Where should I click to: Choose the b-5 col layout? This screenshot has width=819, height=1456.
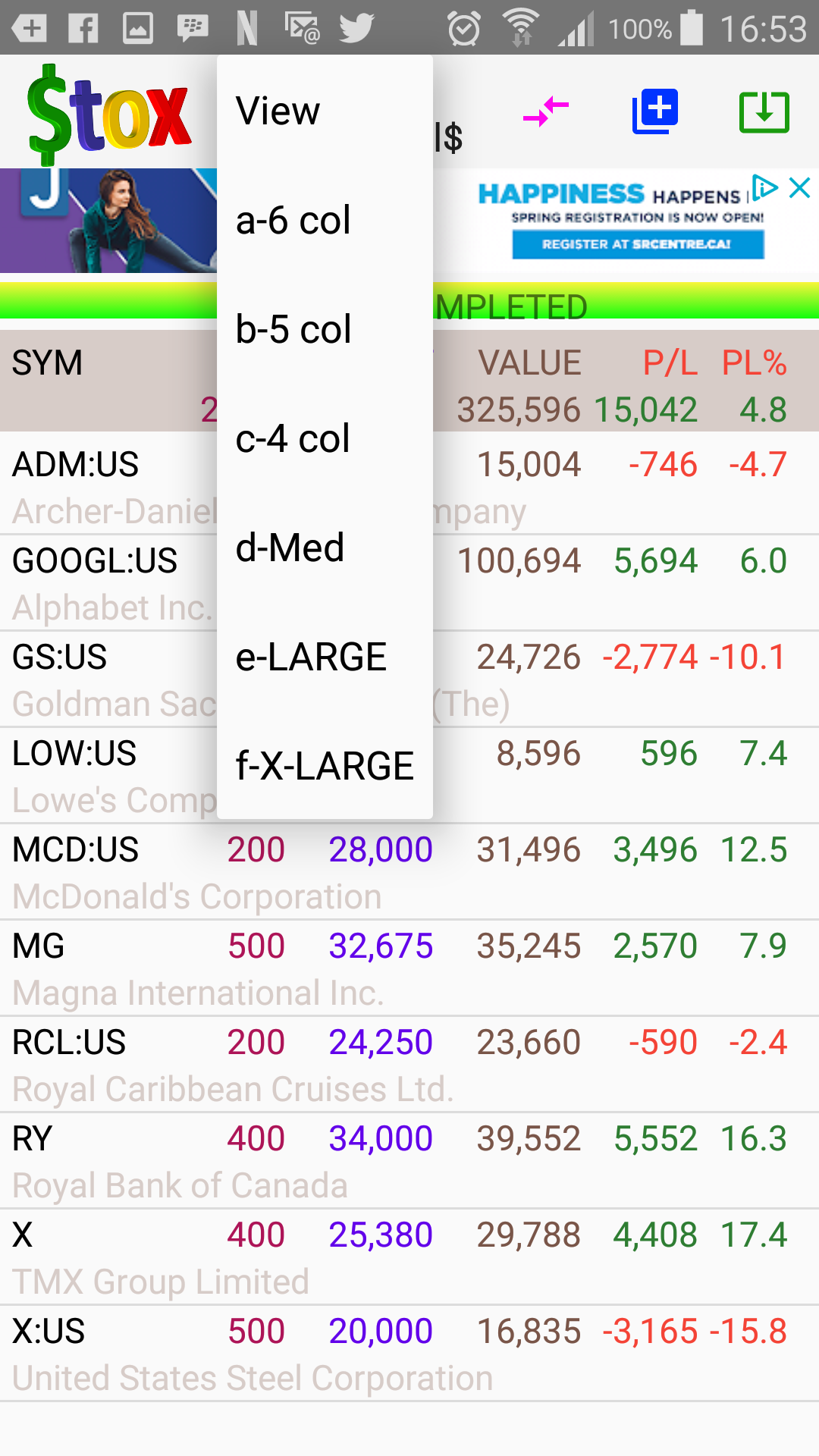point(324,330)
